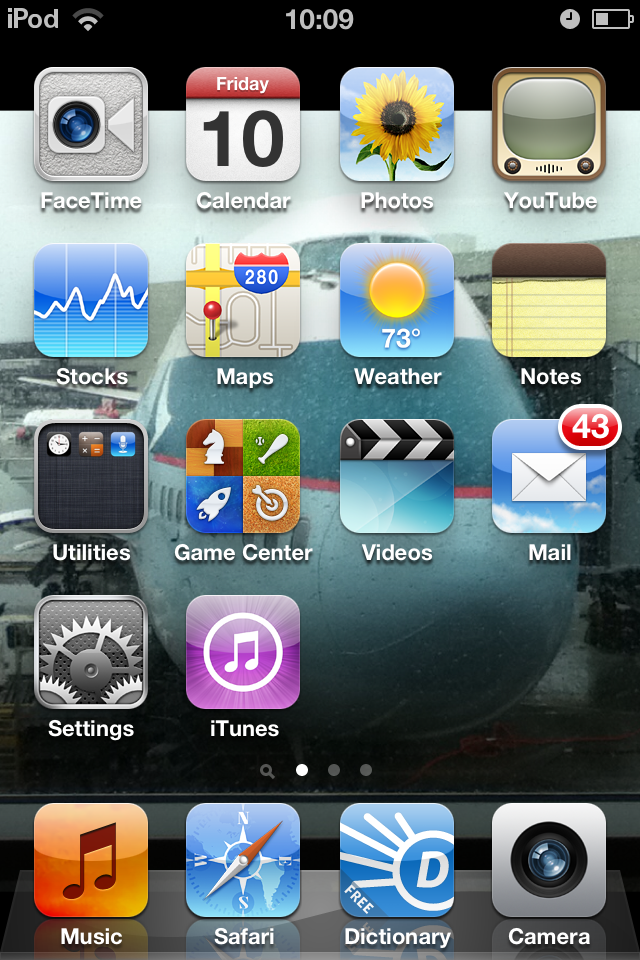Launch Maps
The width and height of the screenshot is (640, 960).
point(243,300)
